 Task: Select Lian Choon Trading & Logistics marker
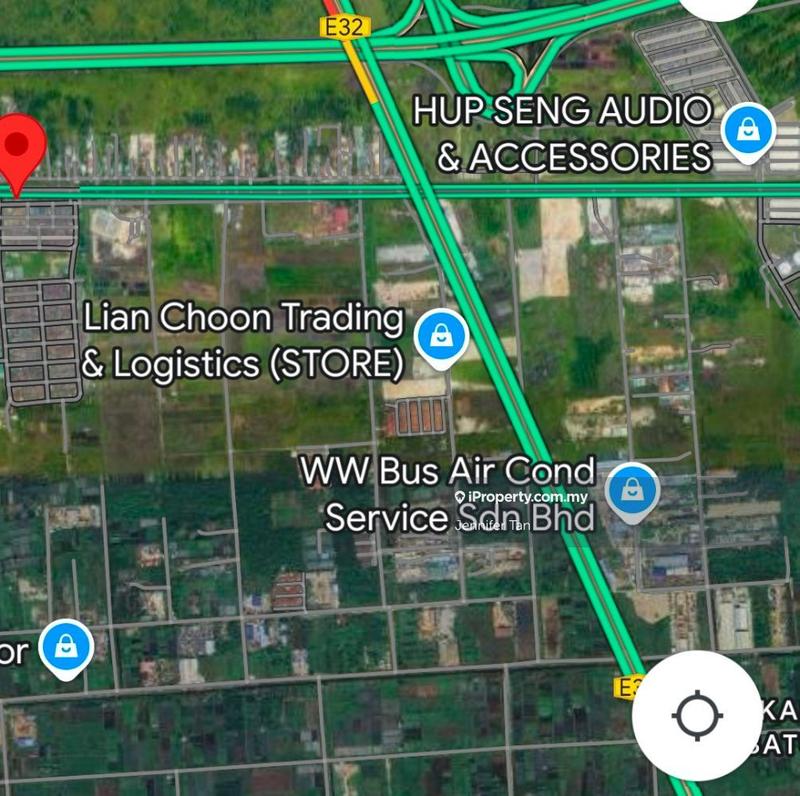440,336
